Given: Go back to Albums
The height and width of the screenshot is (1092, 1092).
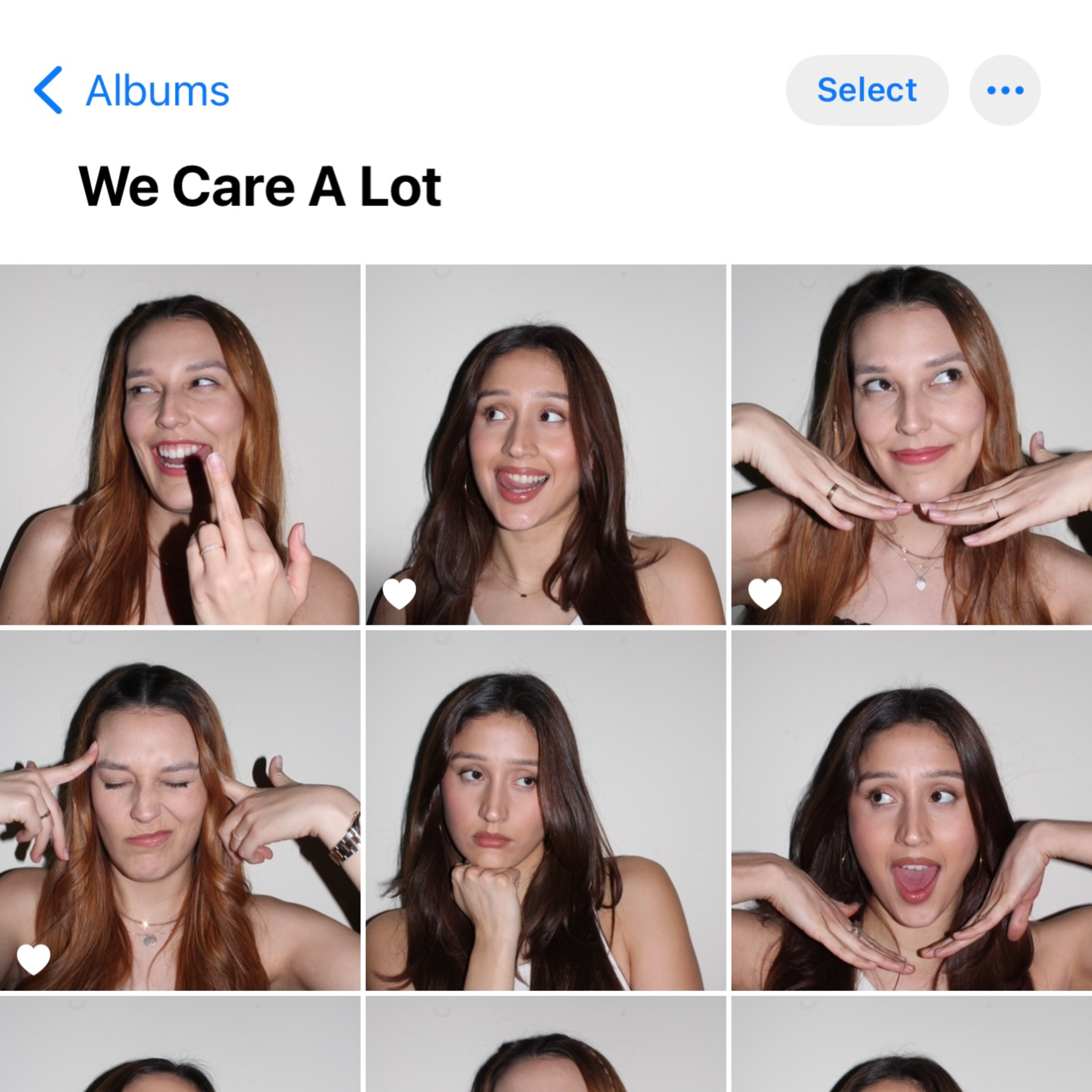Looking at the screenshot, I should 132,90.
